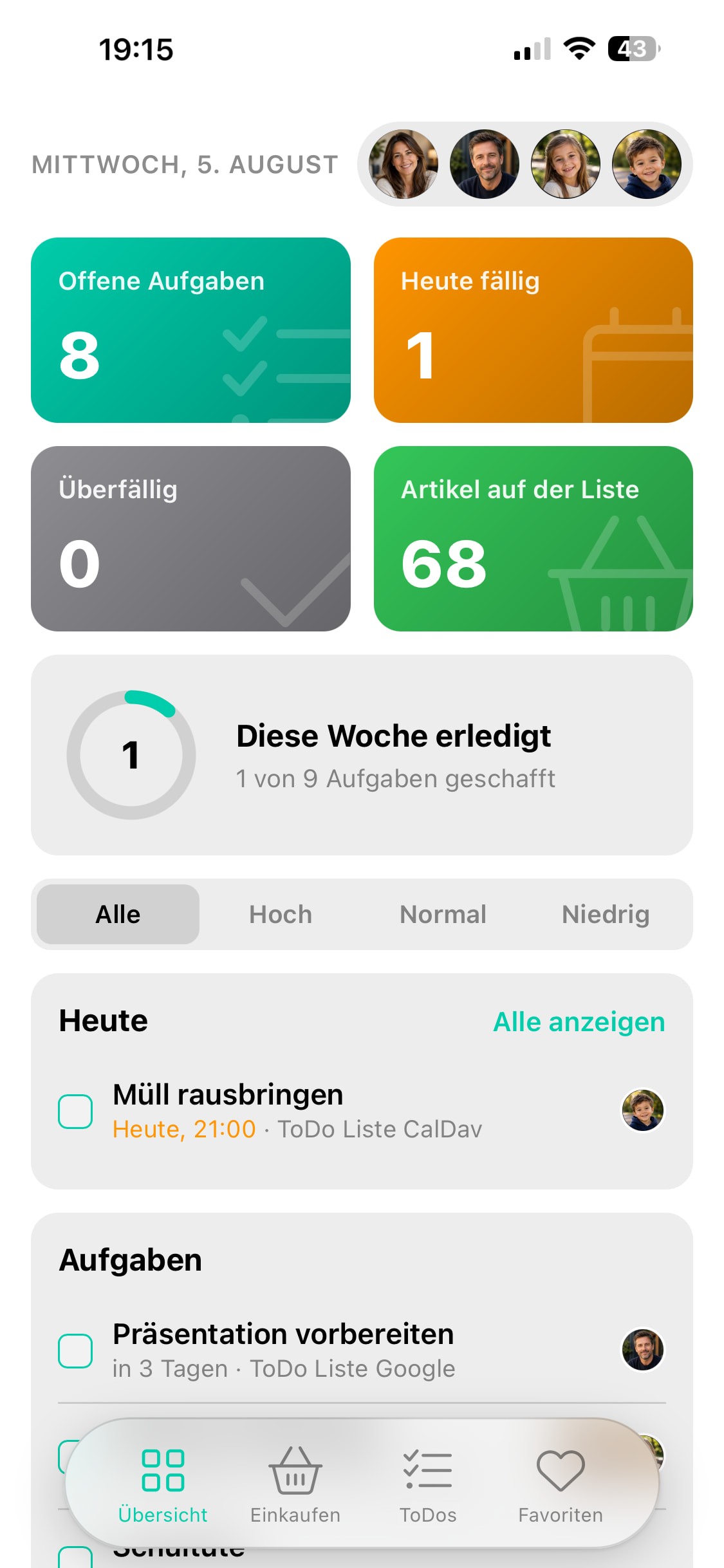Open the family members avatar group
The image size is (724, 1568).
click(524, 164)
